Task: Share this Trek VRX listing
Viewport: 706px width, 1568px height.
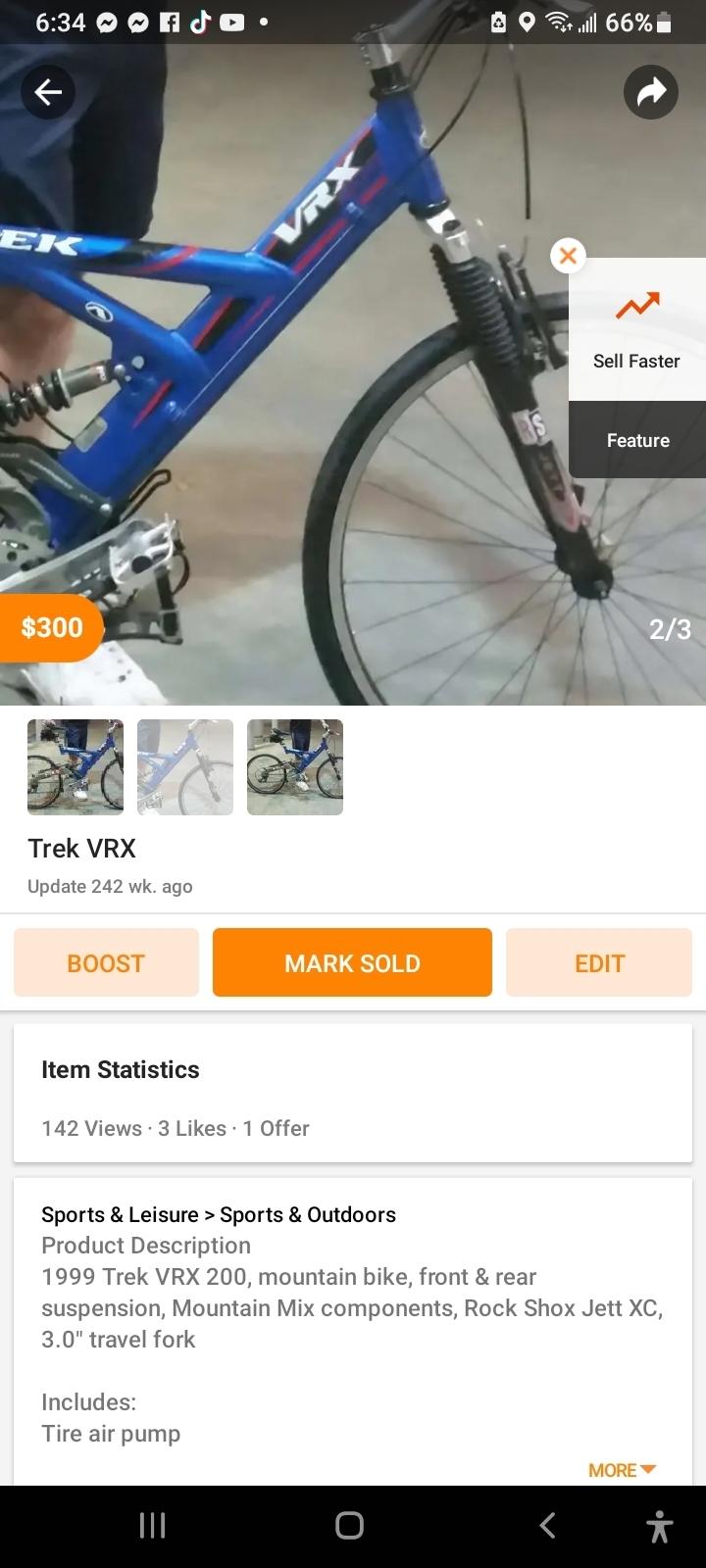Action: click(x=651, y=92)
